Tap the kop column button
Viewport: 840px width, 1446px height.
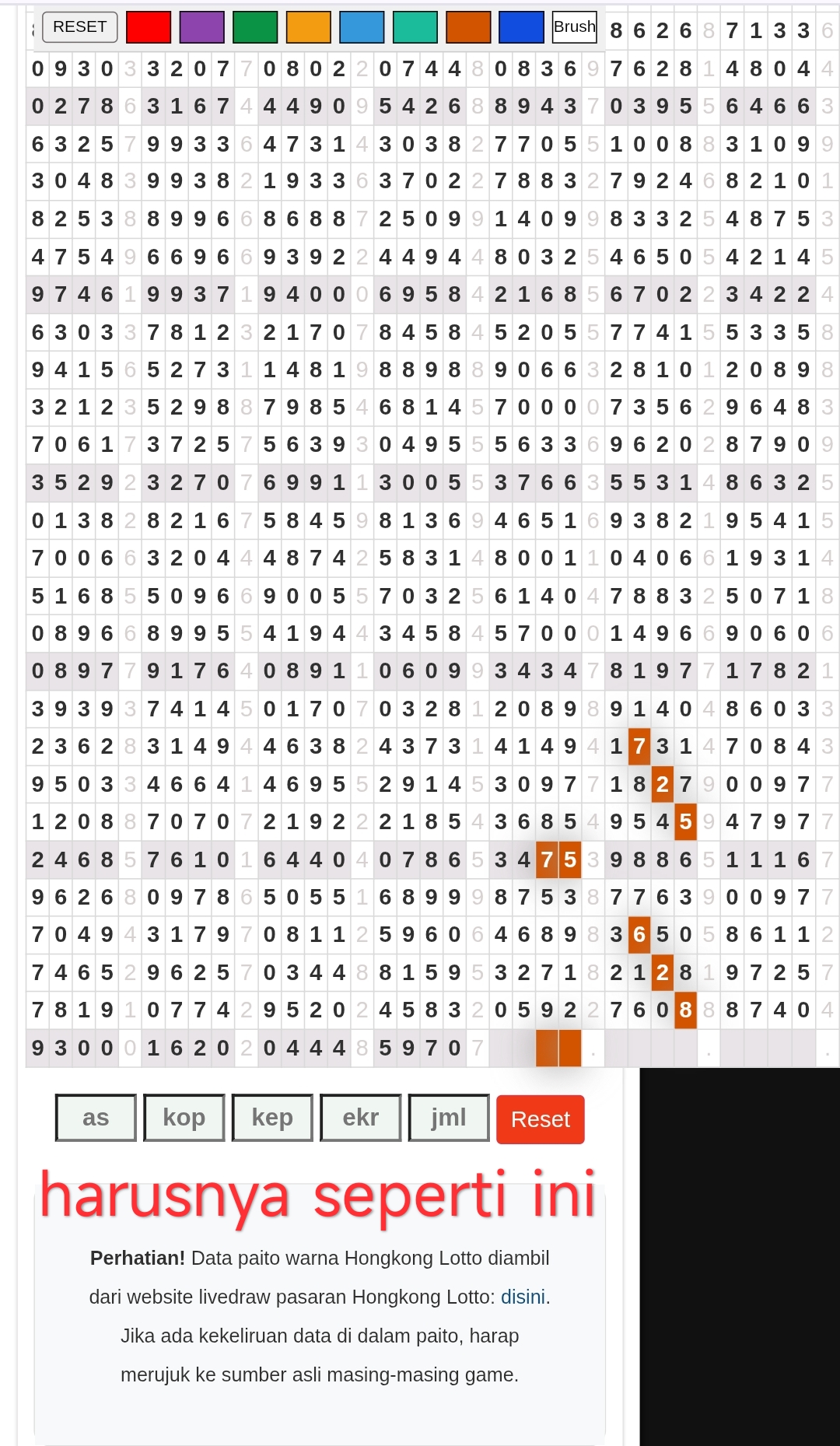click(x=184, y=1118)
